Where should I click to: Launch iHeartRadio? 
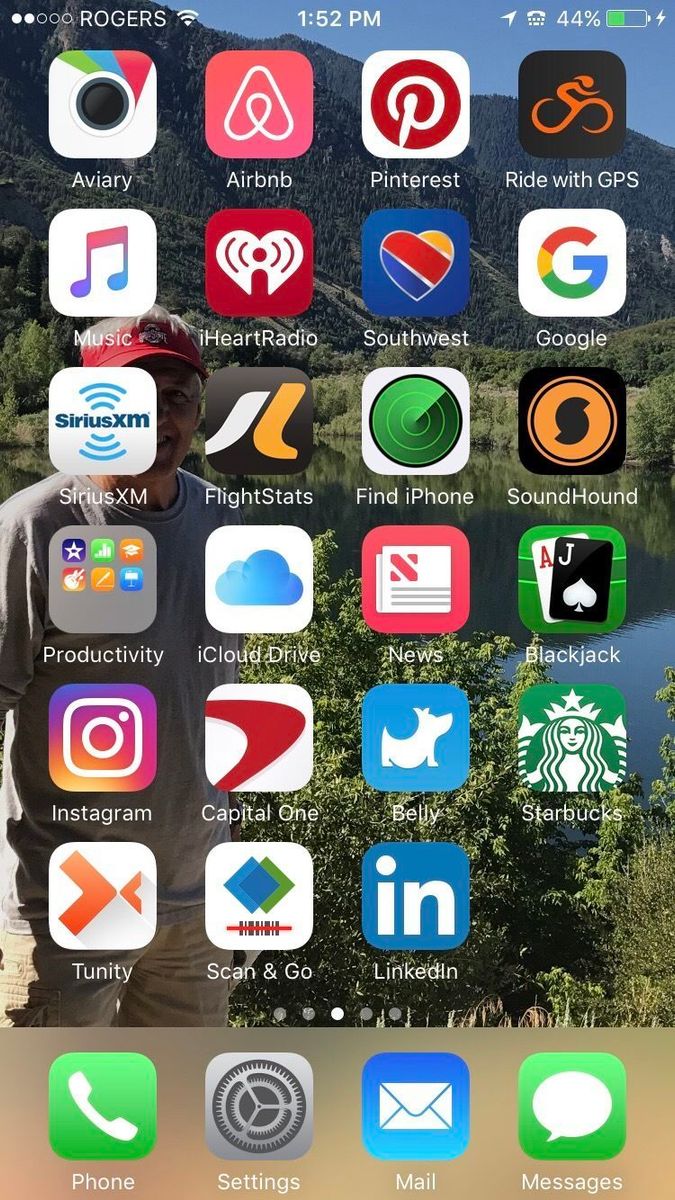tap(259, 263)
